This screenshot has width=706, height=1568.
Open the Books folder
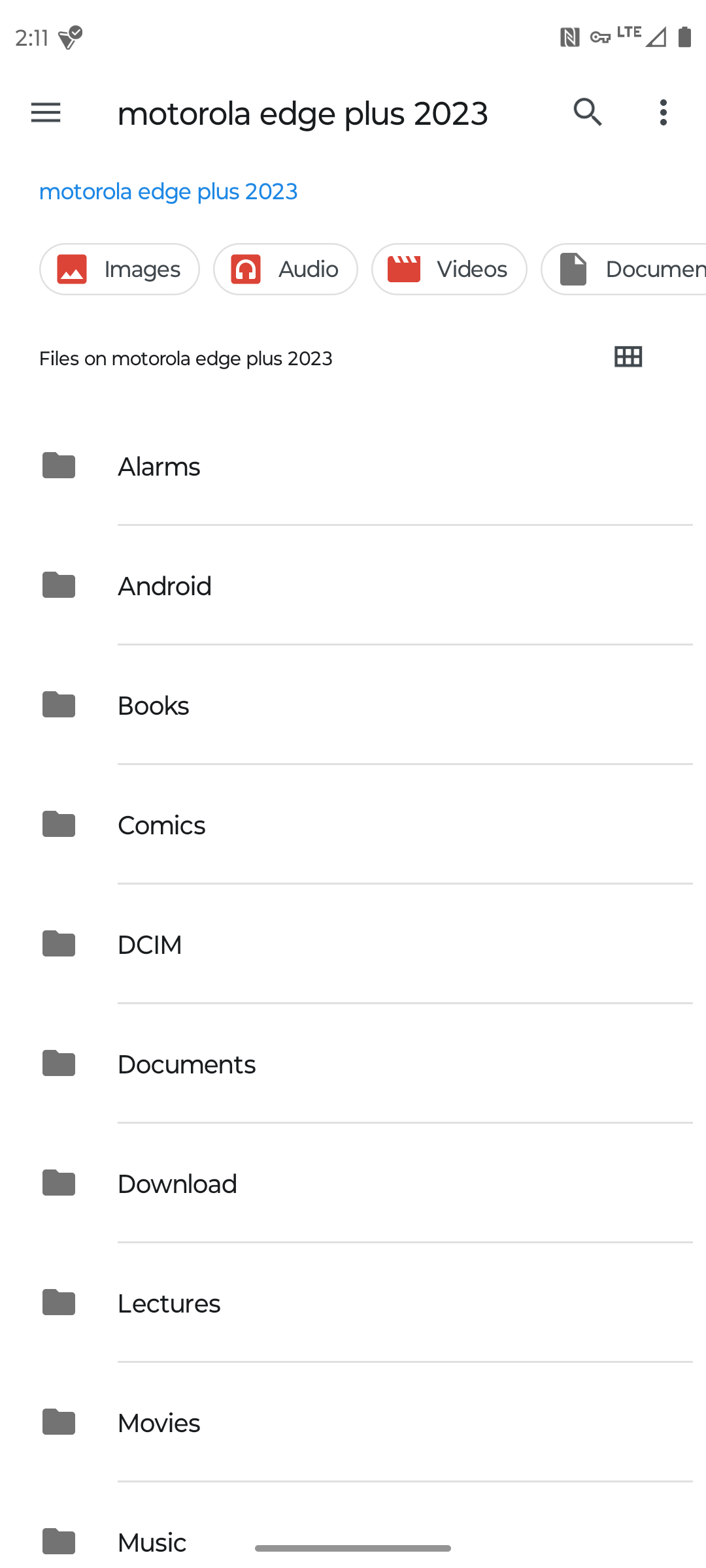tap(353, 706)
